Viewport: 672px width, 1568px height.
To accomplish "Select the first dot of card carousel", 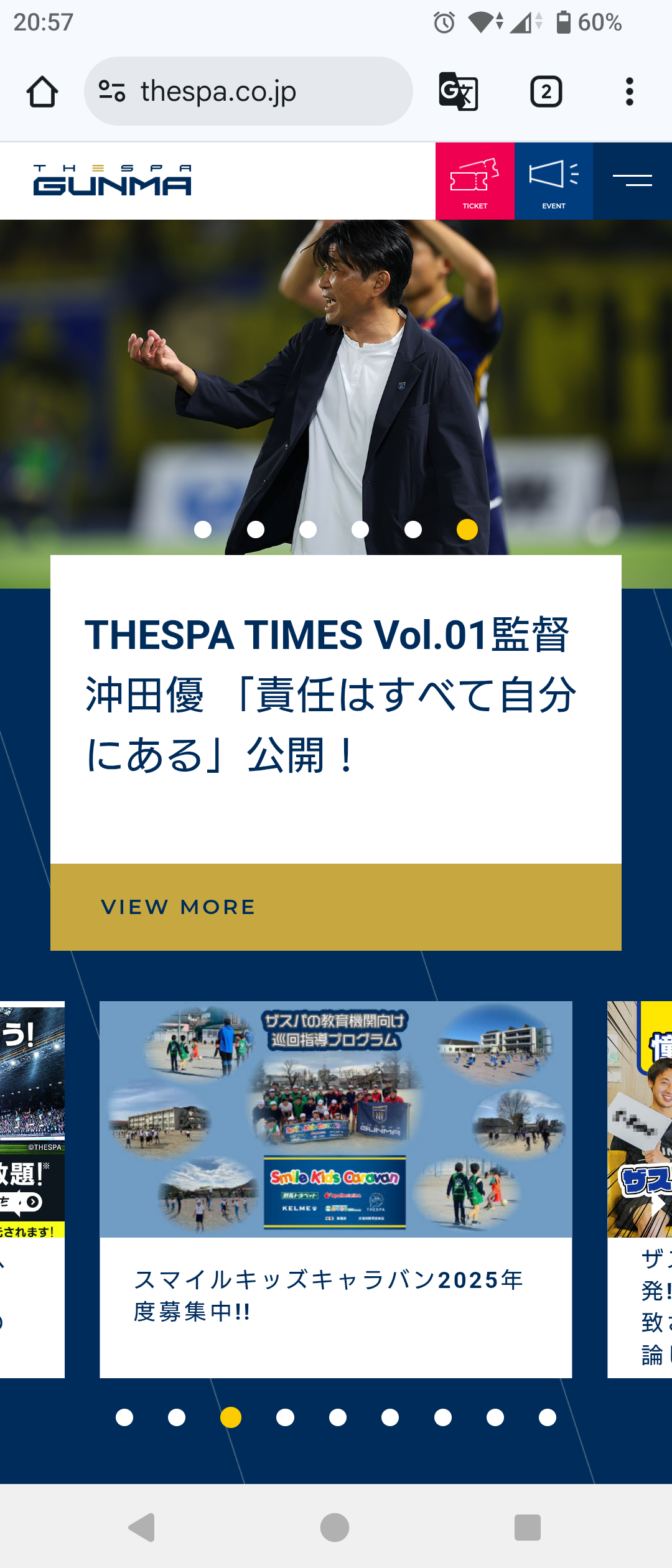I will click(124, 1417).
